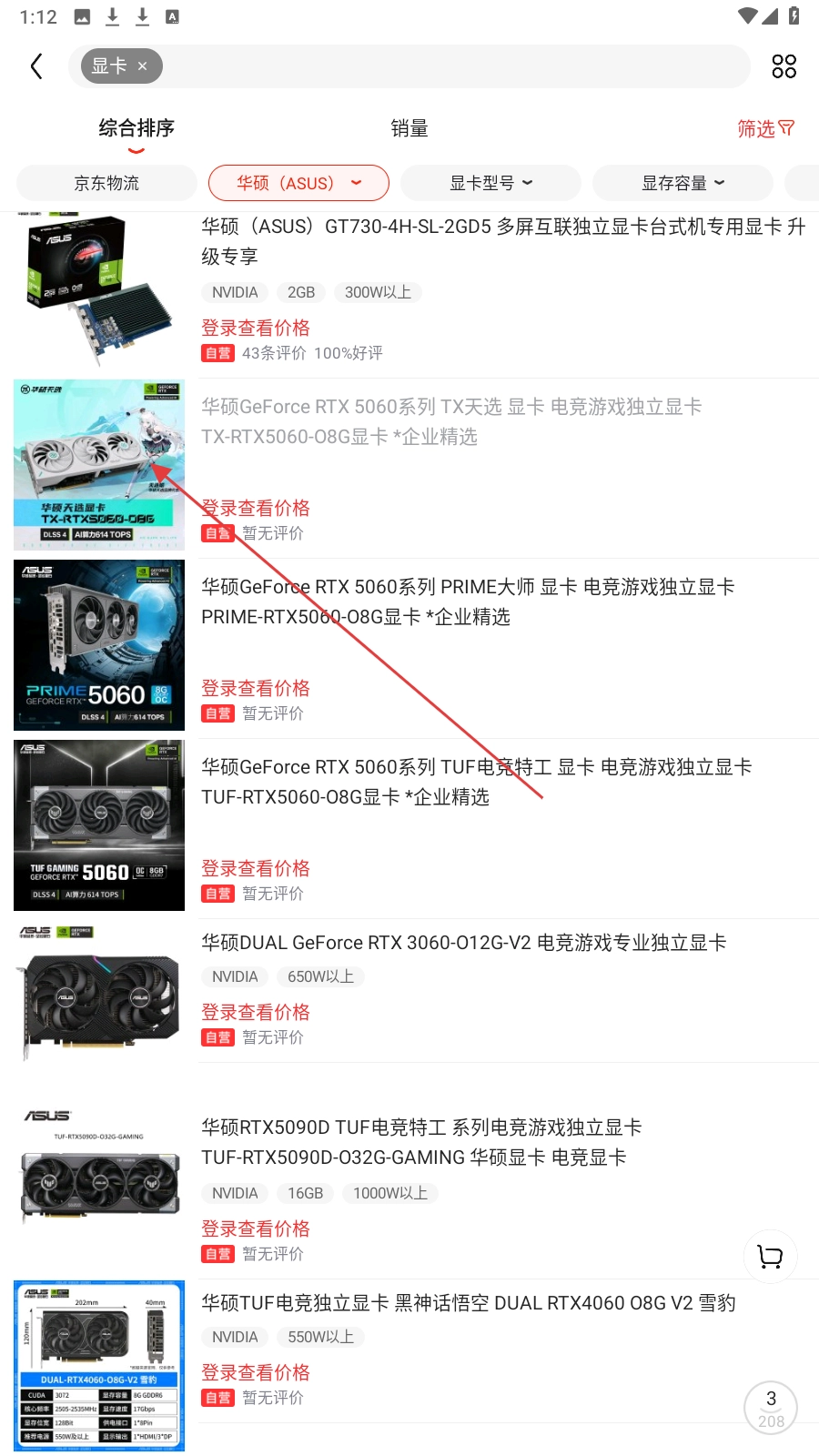Go back using the top-left arrow
Screen dimensions: 819x1456
(x=36, y=66)
